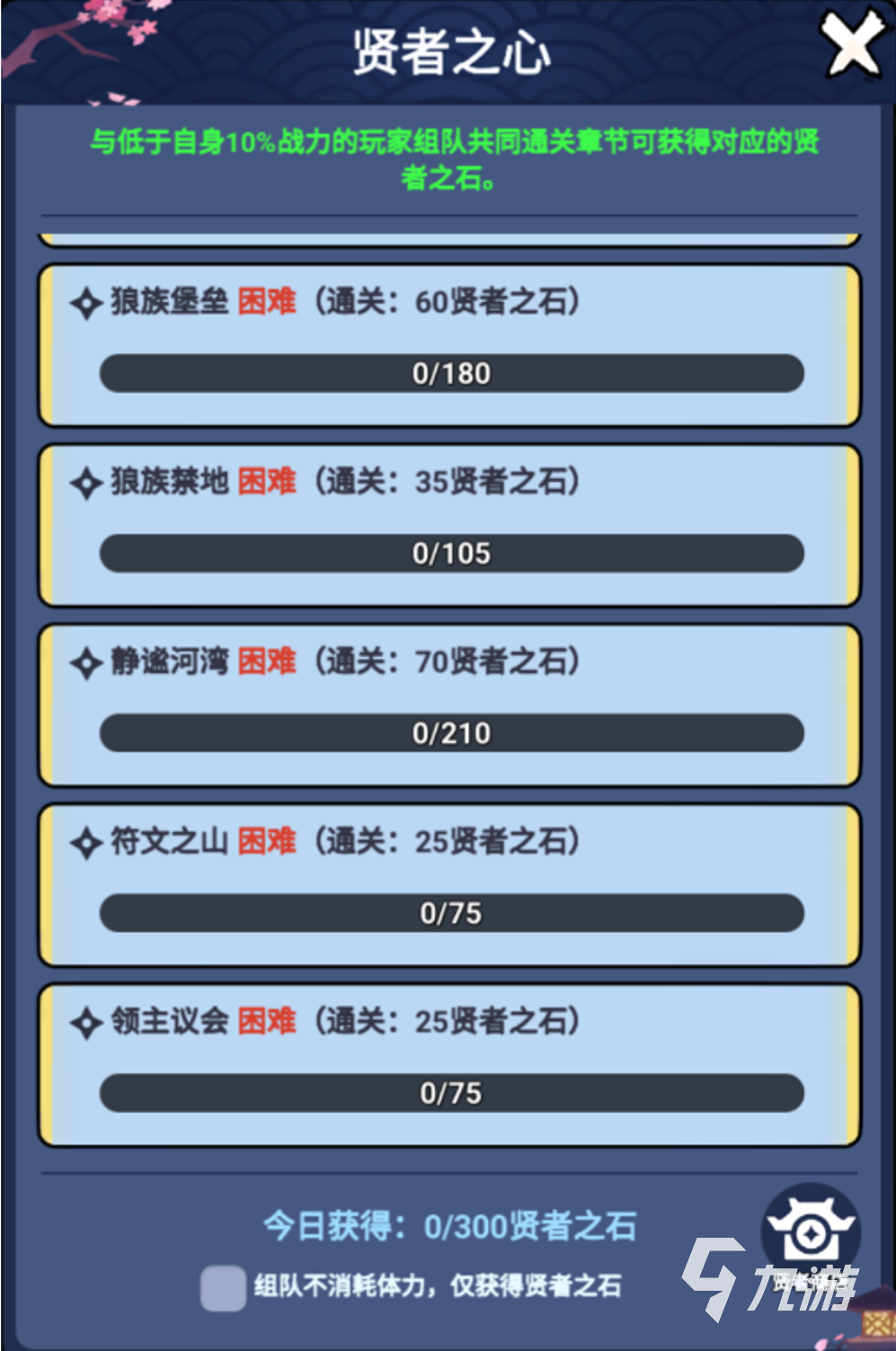Close the 贤者之心 dialog
Screen dimensions: 896x1351
851,43
